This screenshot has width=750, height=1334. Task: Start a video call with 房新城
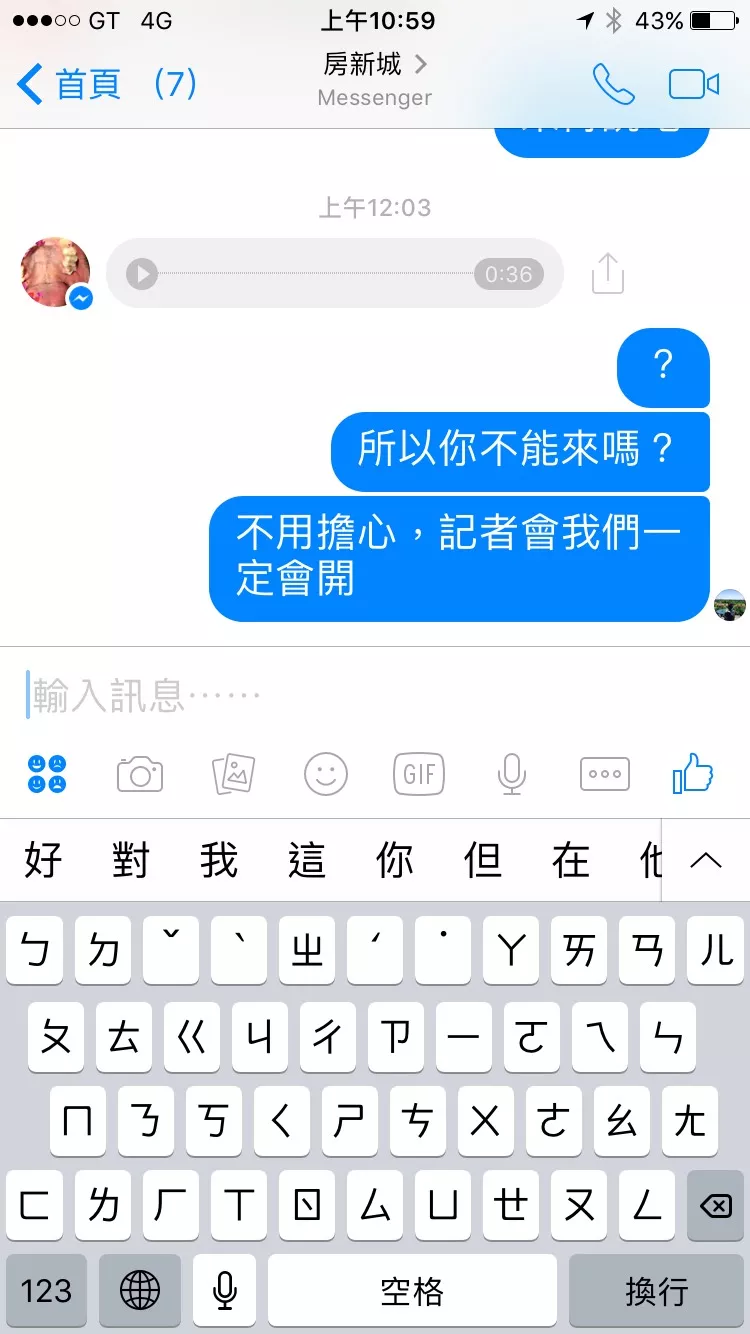click(x=694, y=84)
